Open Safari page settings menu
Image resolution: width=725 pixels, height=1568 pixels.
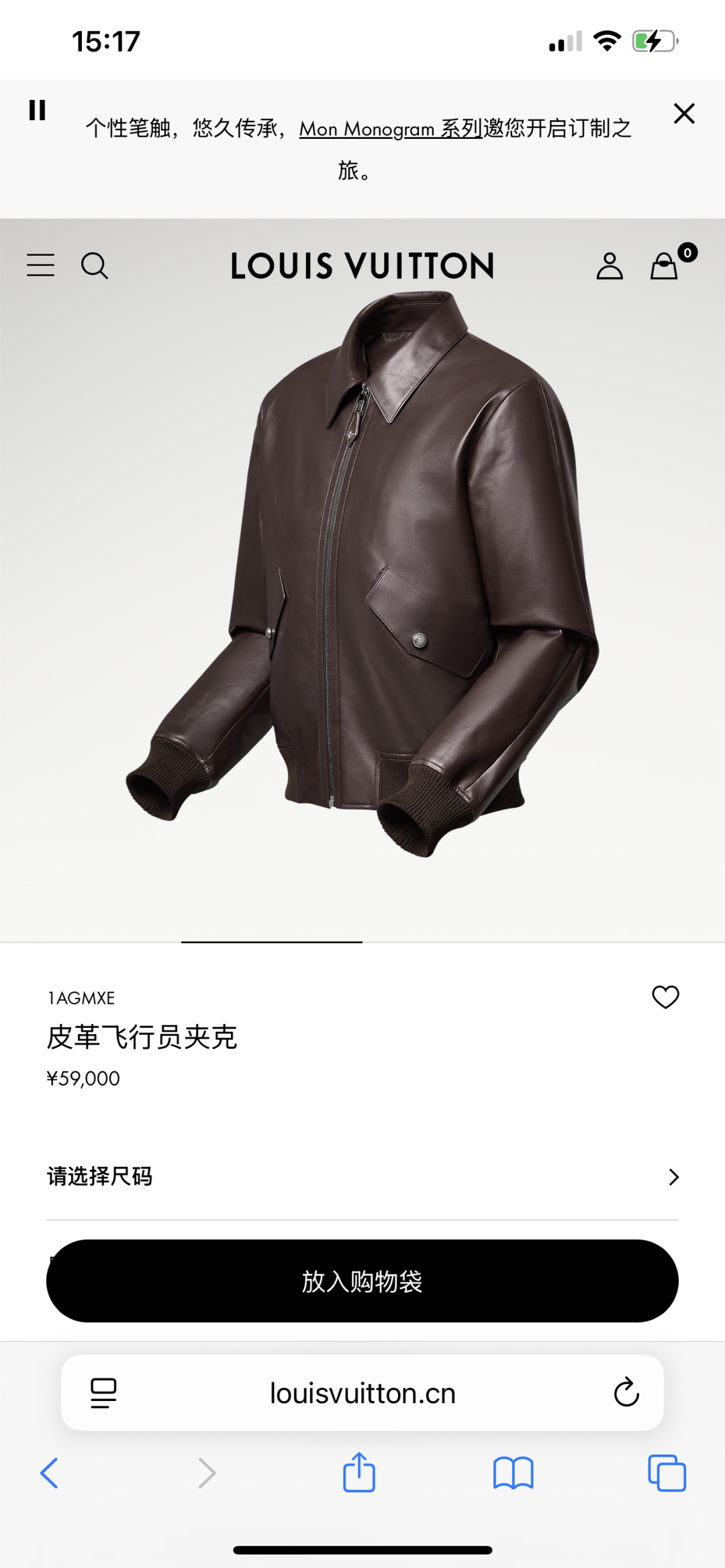[x=103, y=1393]
